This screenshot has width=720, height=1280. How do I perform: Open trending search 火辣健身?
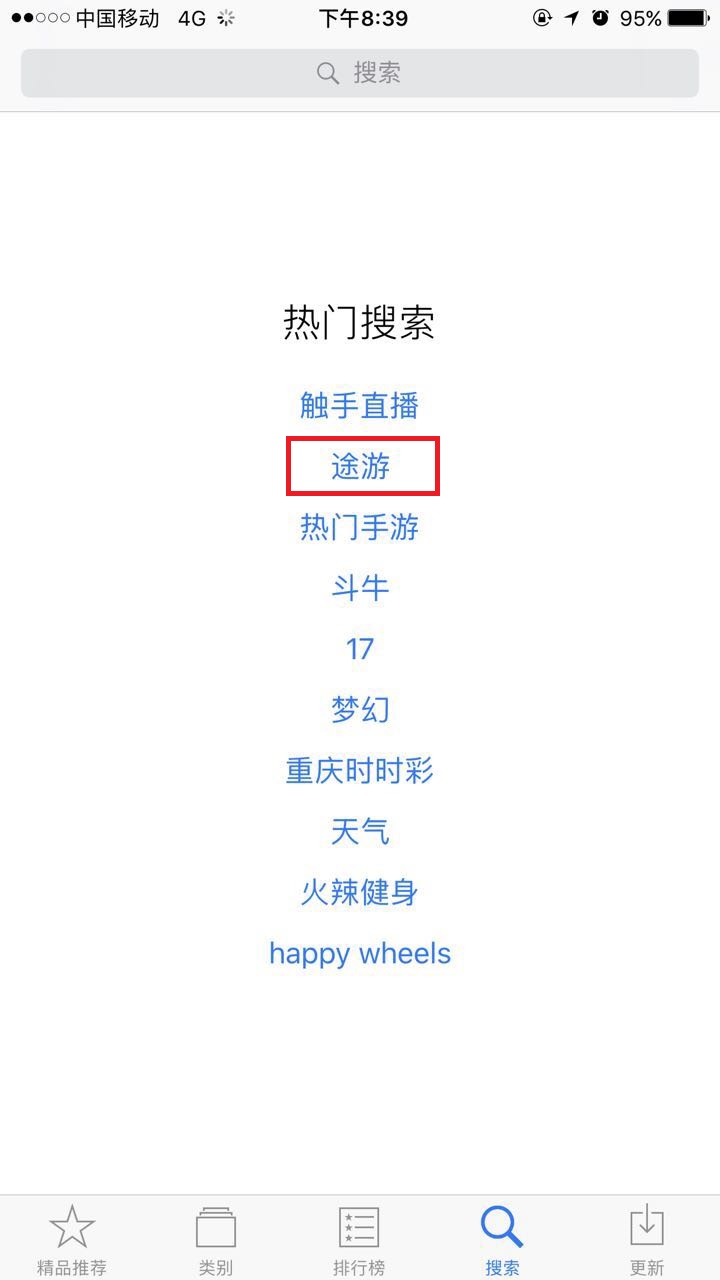360,893
